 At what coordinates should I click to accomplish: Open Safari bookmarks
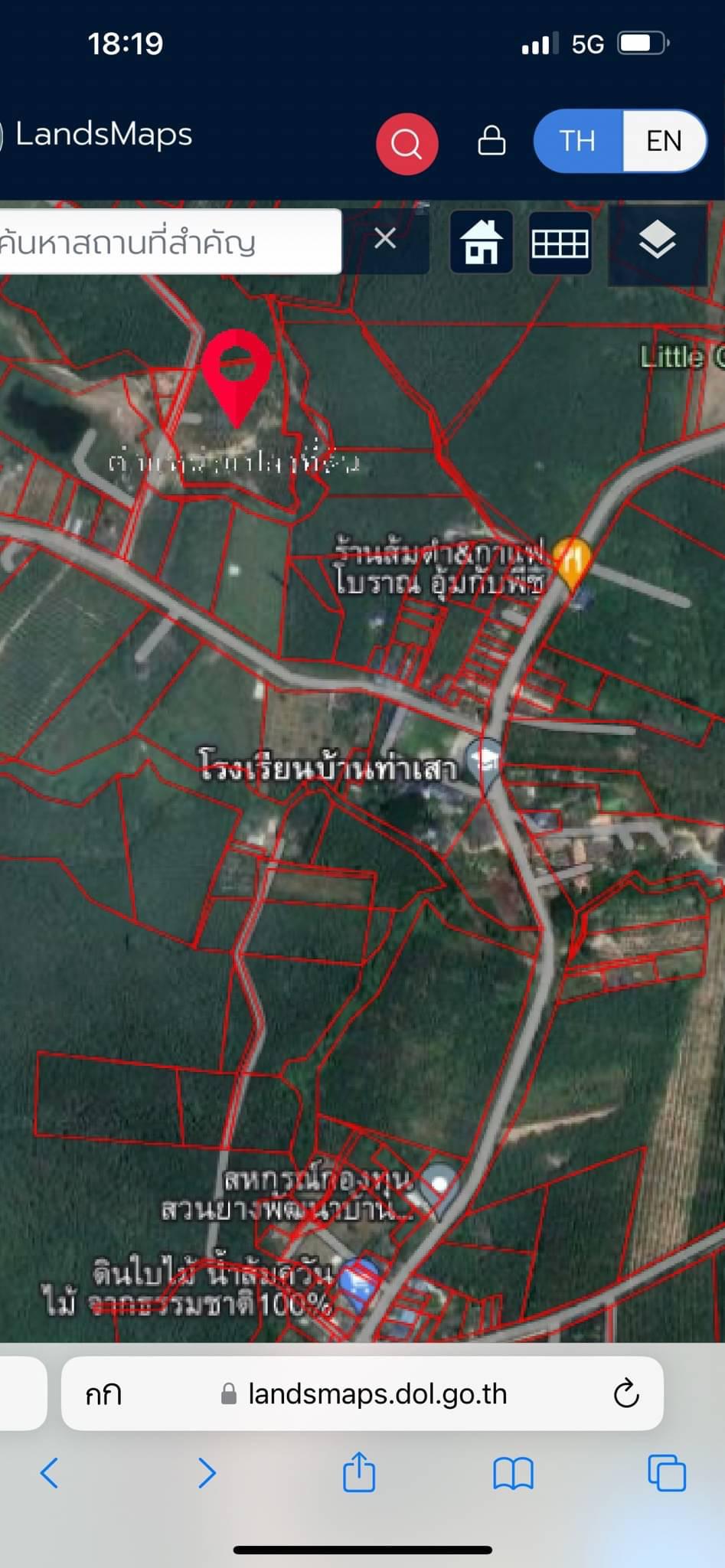tap(513, 1473)
